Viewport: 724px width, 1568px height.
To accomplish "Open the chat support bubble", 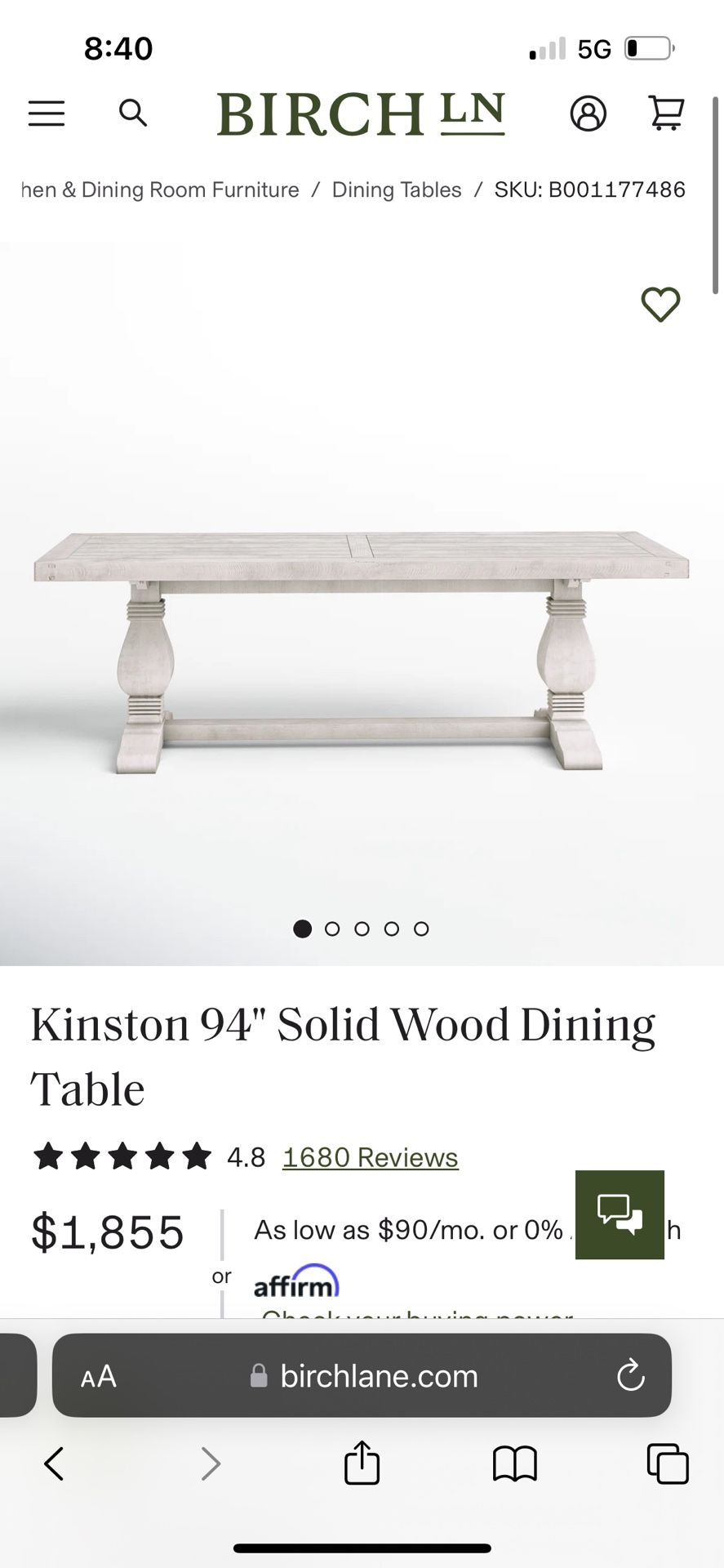I will [x=620, y=1216].
